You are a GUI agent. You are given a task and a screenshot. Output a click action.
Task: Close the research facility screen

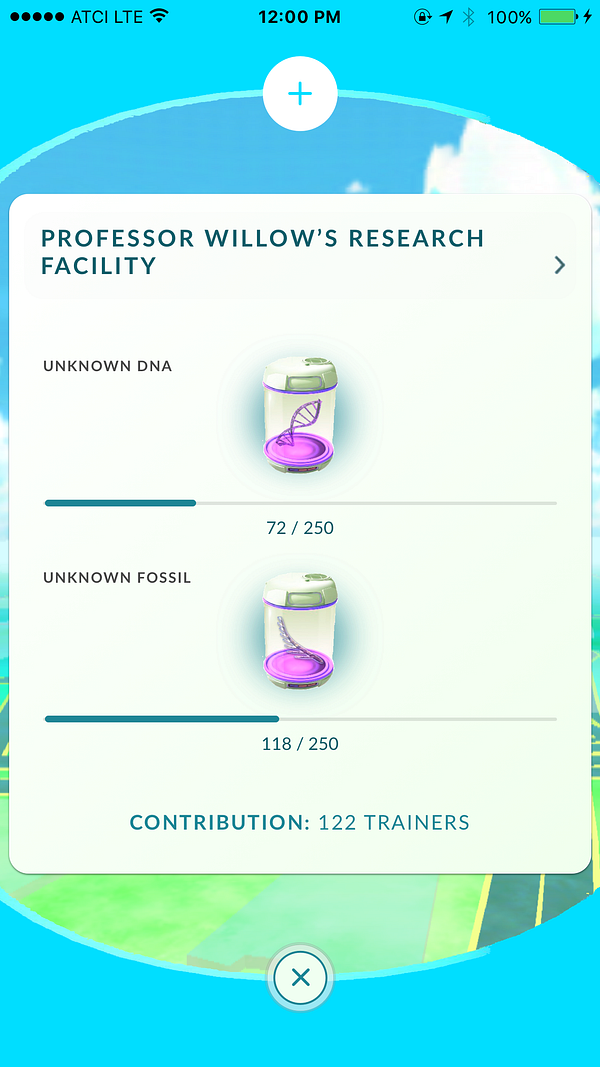pyautogui.click(x=300, y=977)
